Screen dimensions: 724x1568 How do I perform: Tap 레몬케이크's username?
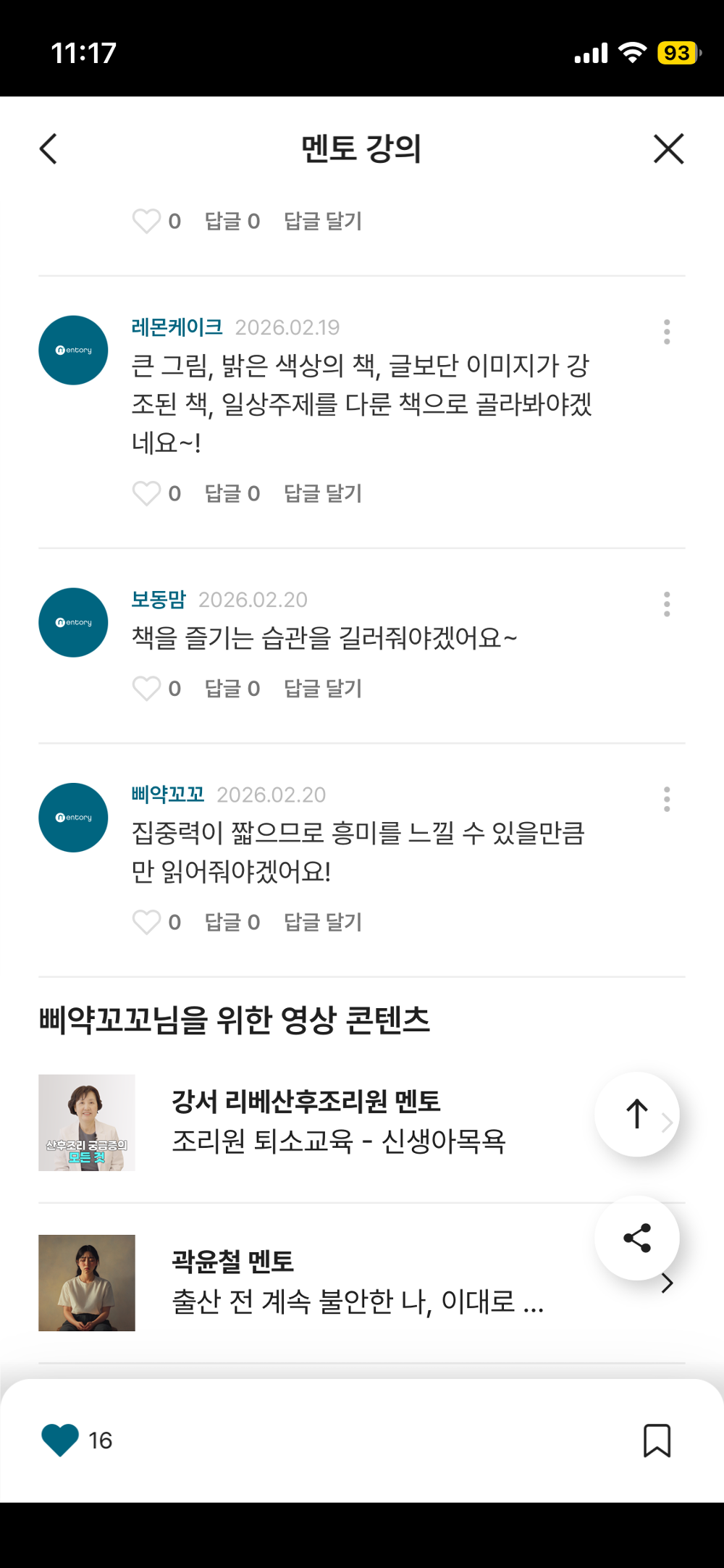click(x=177, y=327)
